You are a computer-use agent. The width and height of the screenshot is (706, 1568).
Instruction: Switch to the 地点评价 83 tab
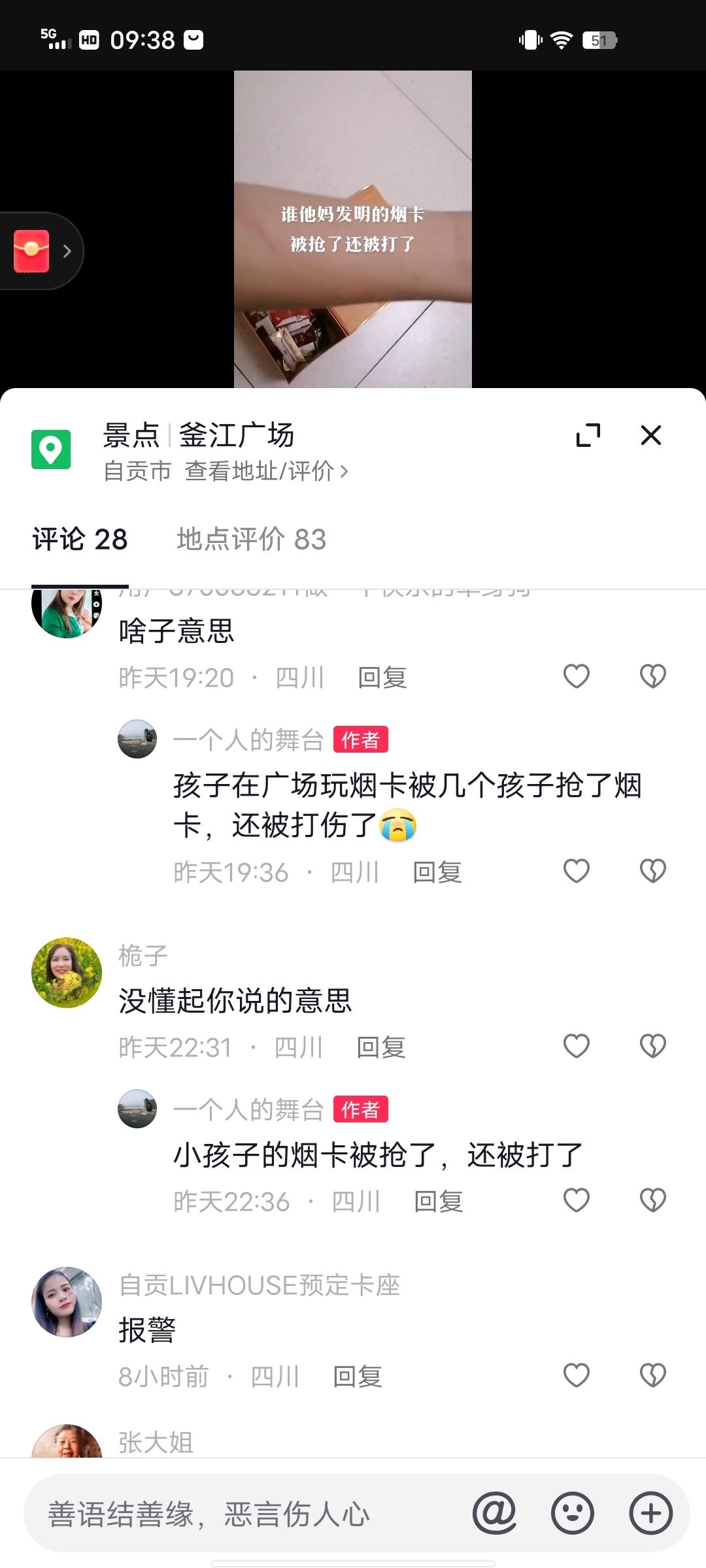pos(251,540)
